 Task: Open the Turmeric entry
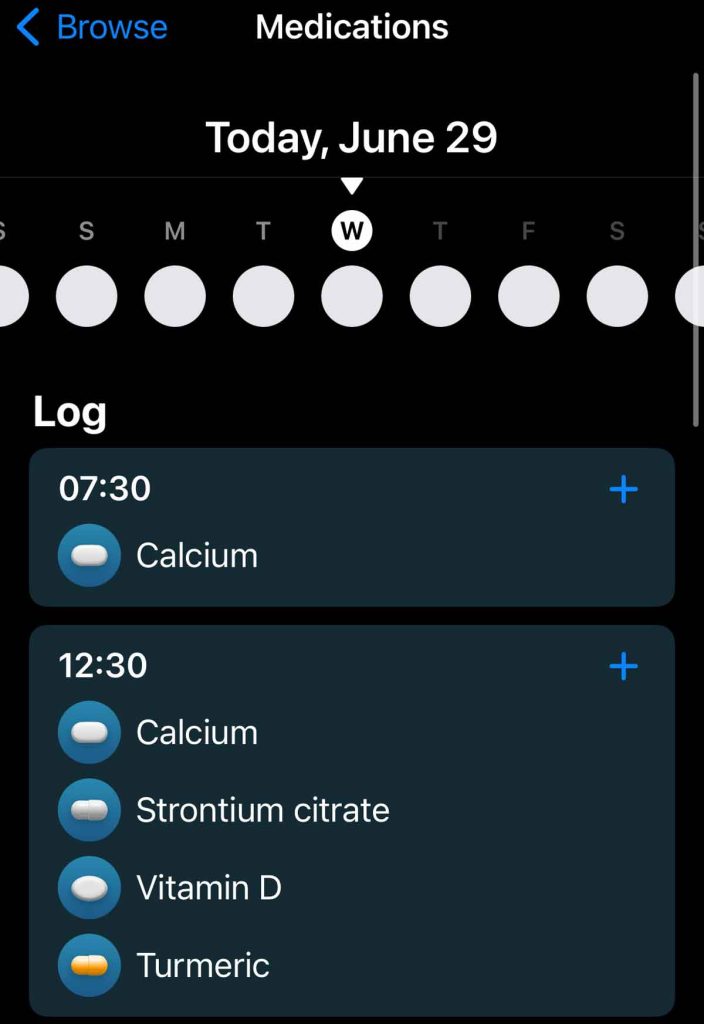(x=202, y=965)
